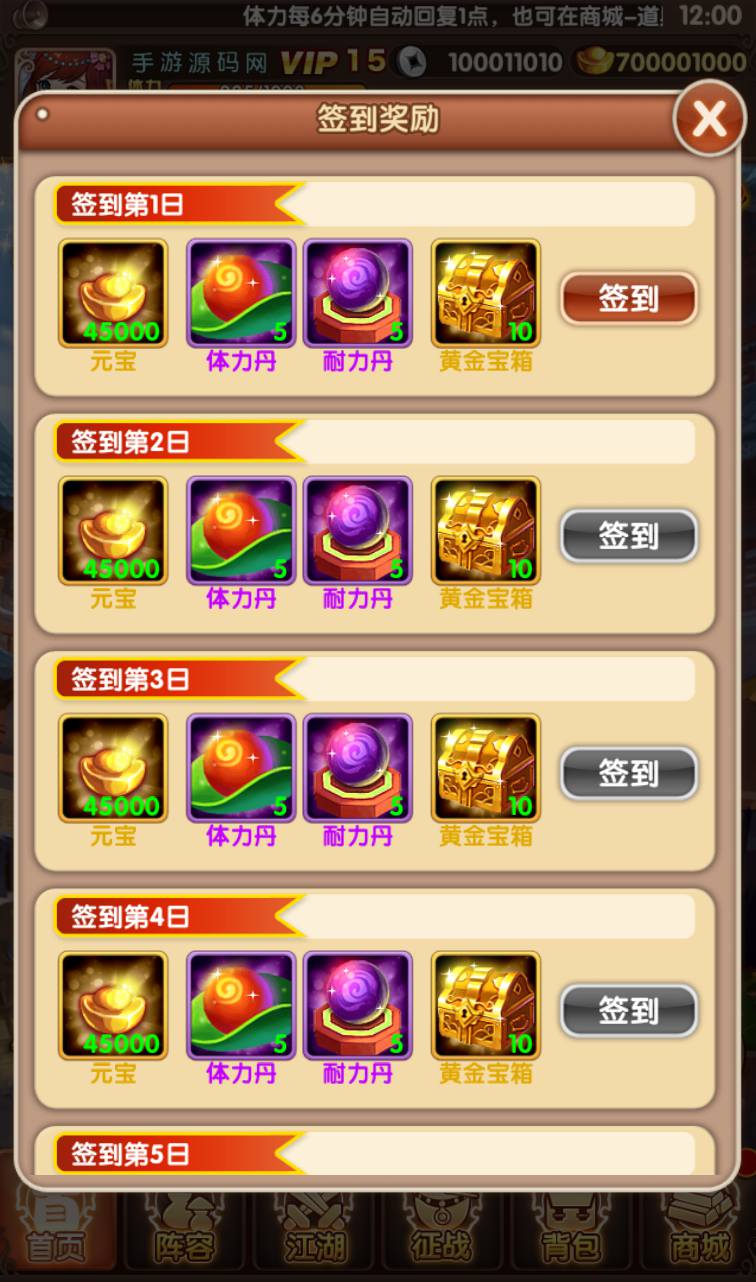
Task: View 耐力丹 item in 签到第1日
Action: 358,294
